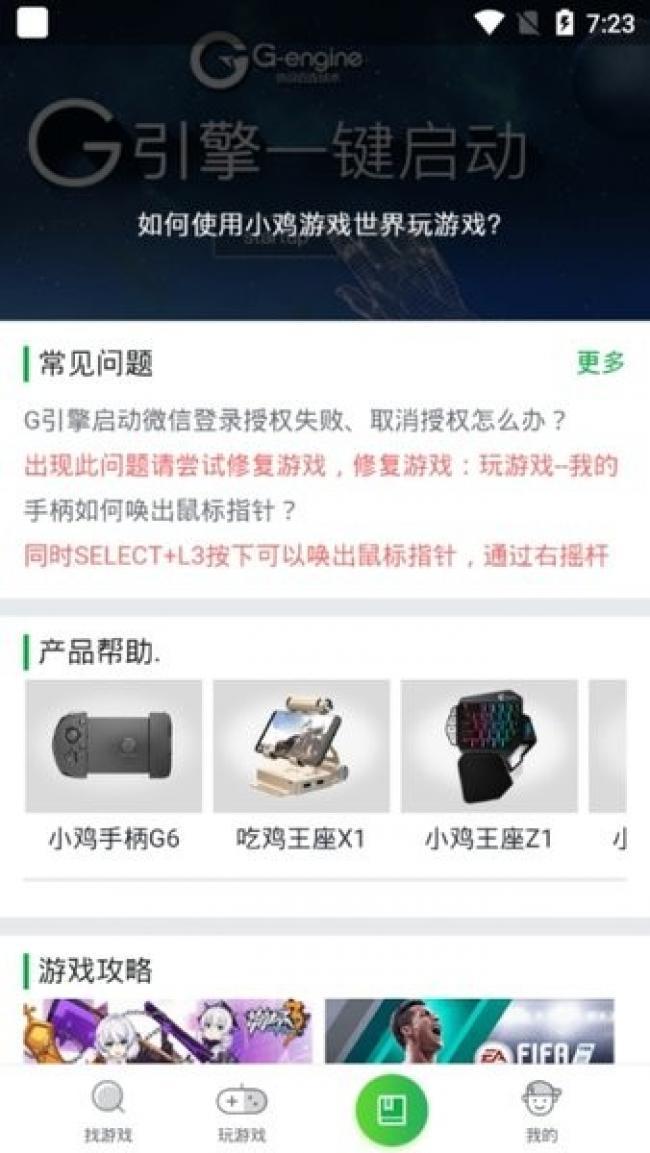Open the anime game guide card
The width and height of the screenshot is (650, 1153).
click(168, 1030)
